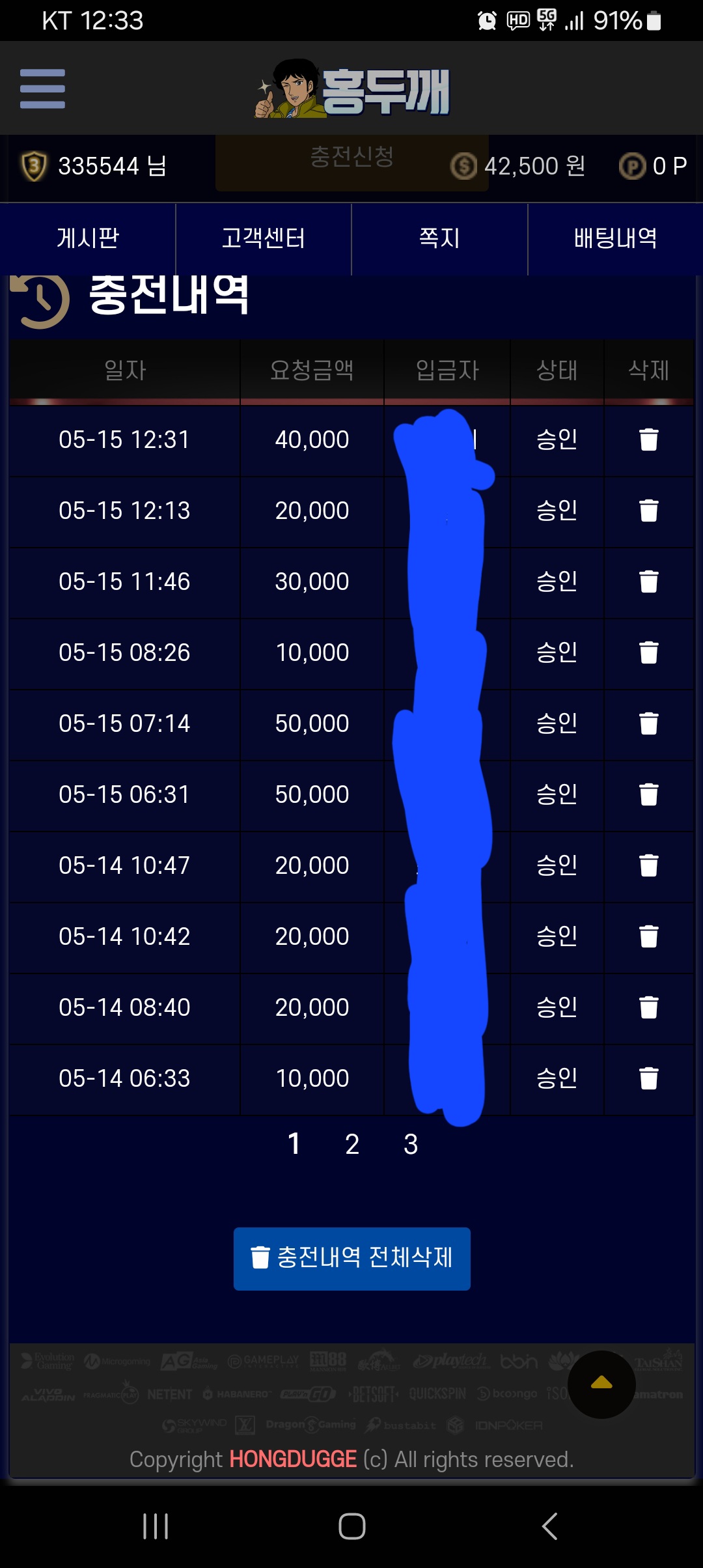Viewport: 703px width, 1568px height.
Task: Delete the 05-15 12:13 charge record
Action: 649,511
